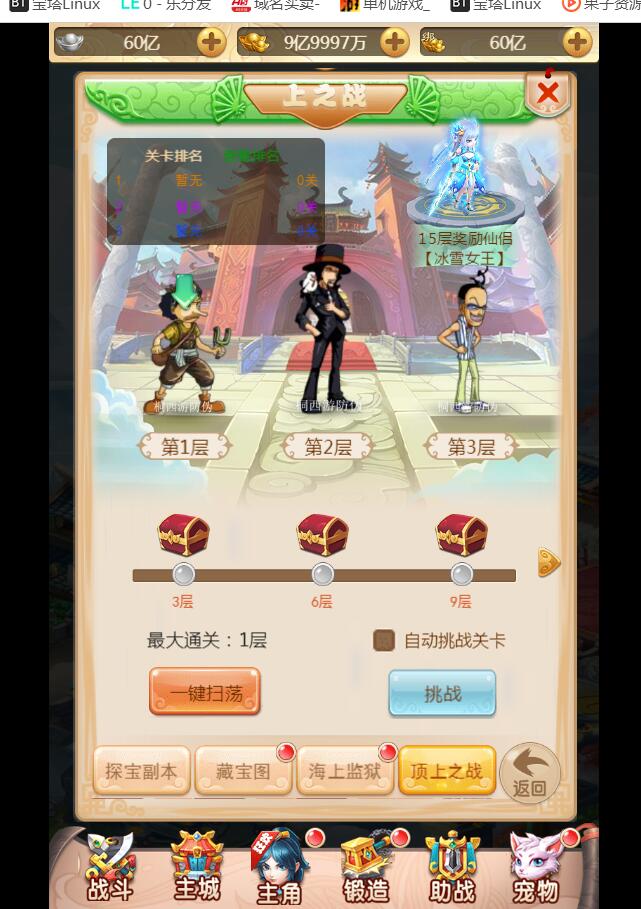Close the 顶上之战 panel with the red X
This screenshot has width=641, height=909.
(x=547, y=94)
